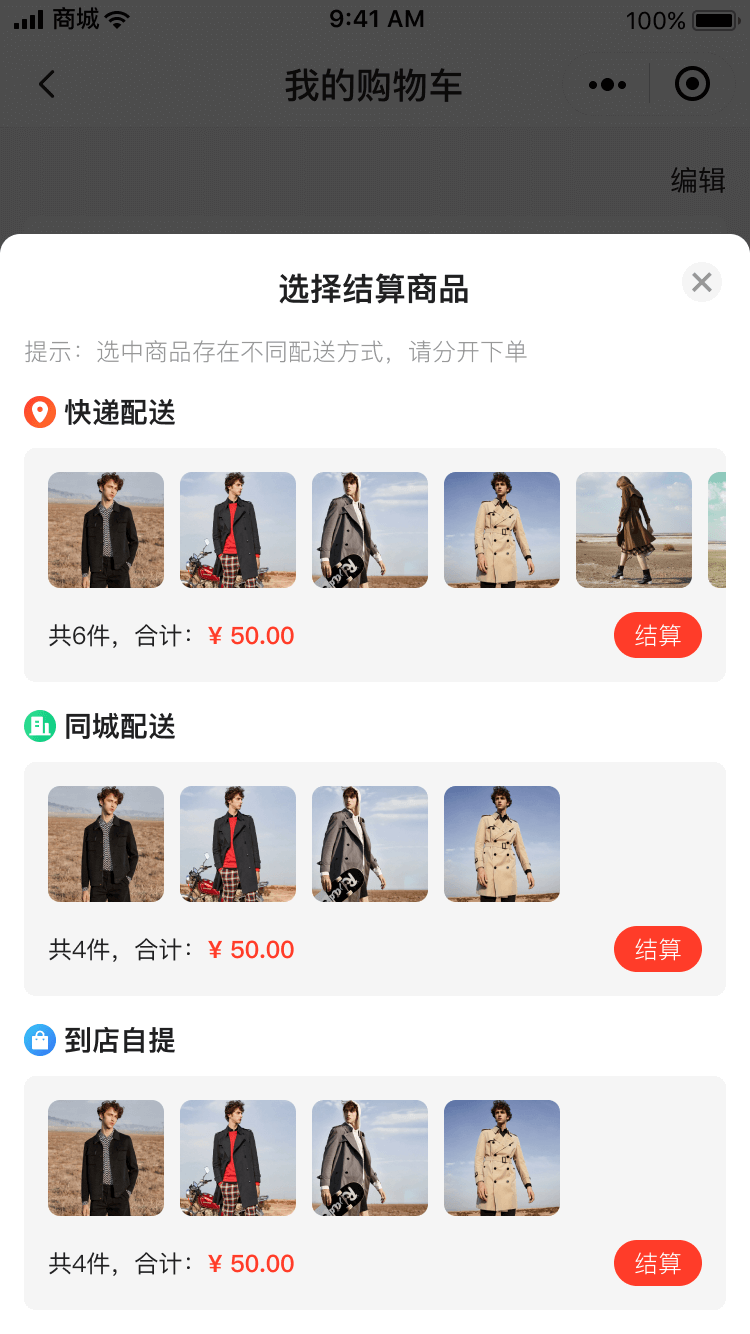Close the 选择结算商品 popup with the X
The height and width of the screenshot is (1334, 750).
tap(701, 282)
